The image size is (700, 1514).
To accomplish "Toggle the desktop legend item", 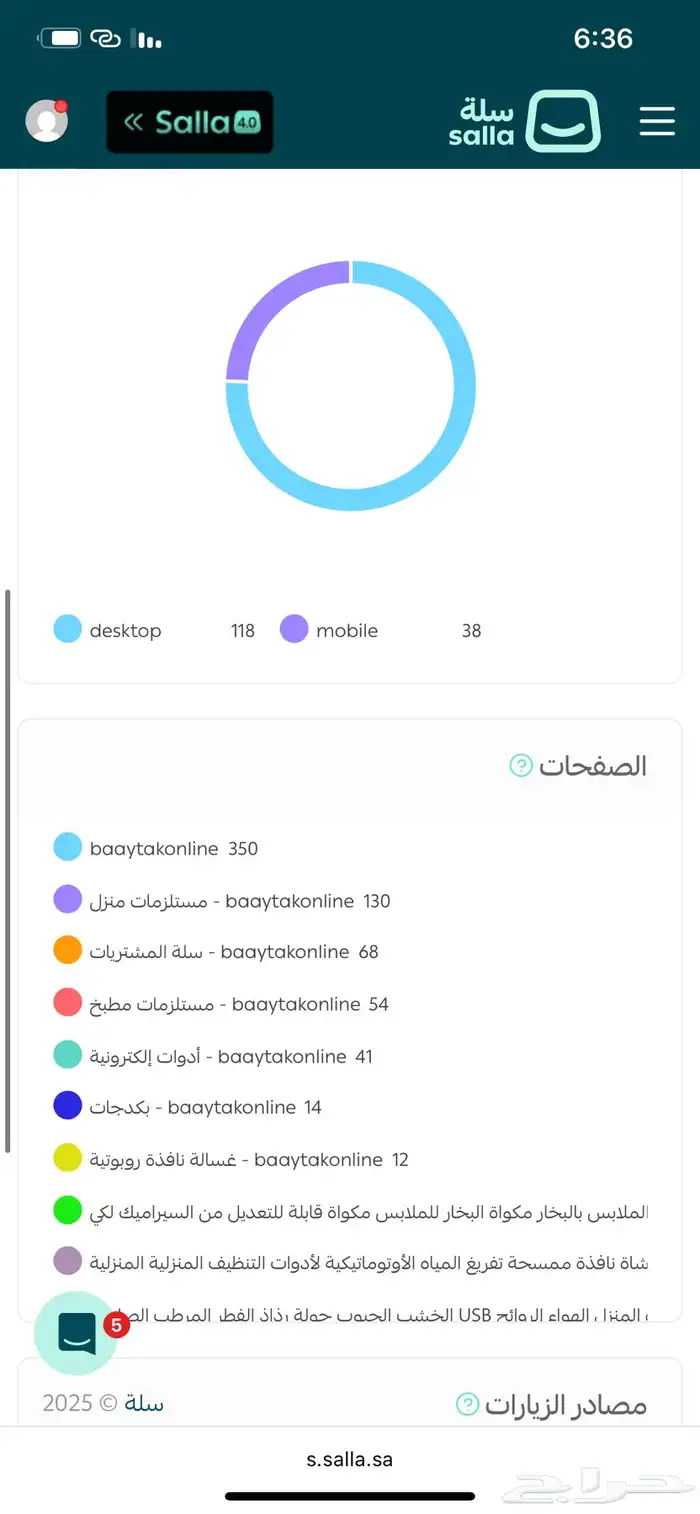I will click(154, 630).
